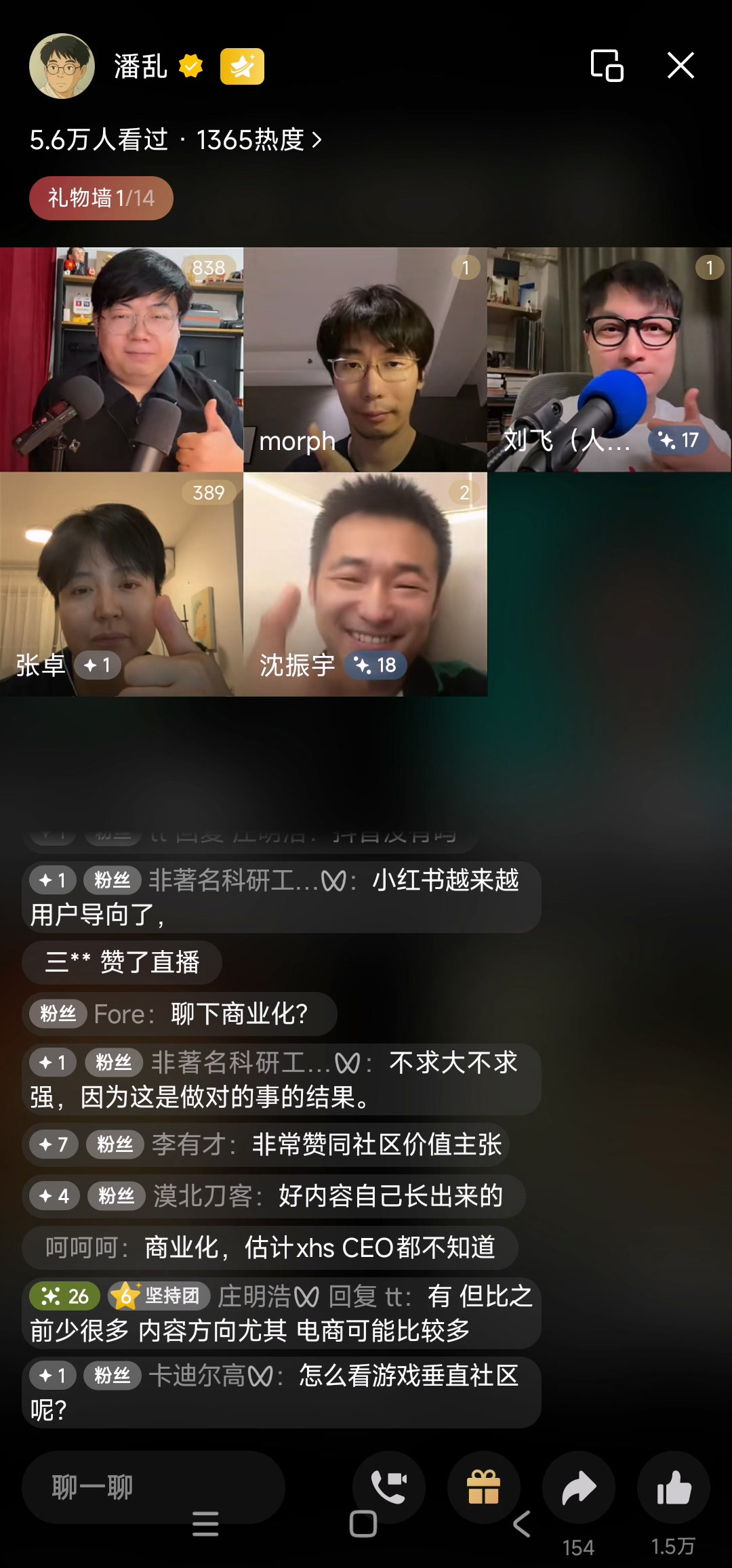Open the 1365热度 popularity ranking

pyautogui.click(x=259, y=140)
